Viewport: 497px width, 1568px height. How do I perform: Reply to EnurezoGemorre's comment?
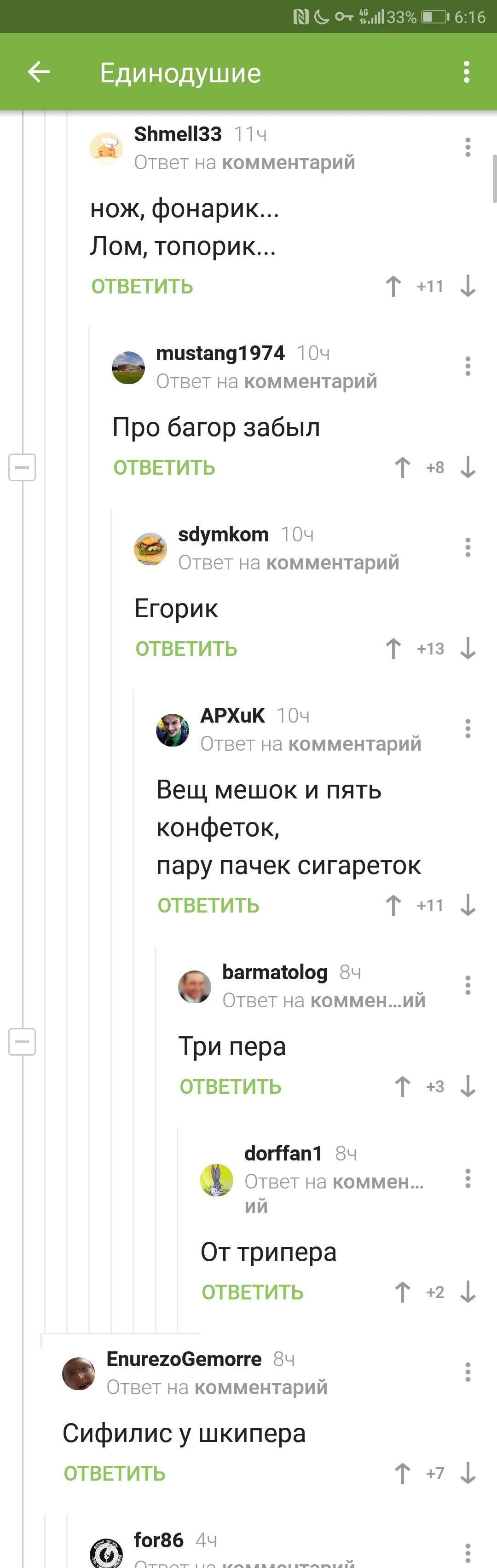(x=115, y=1473)
